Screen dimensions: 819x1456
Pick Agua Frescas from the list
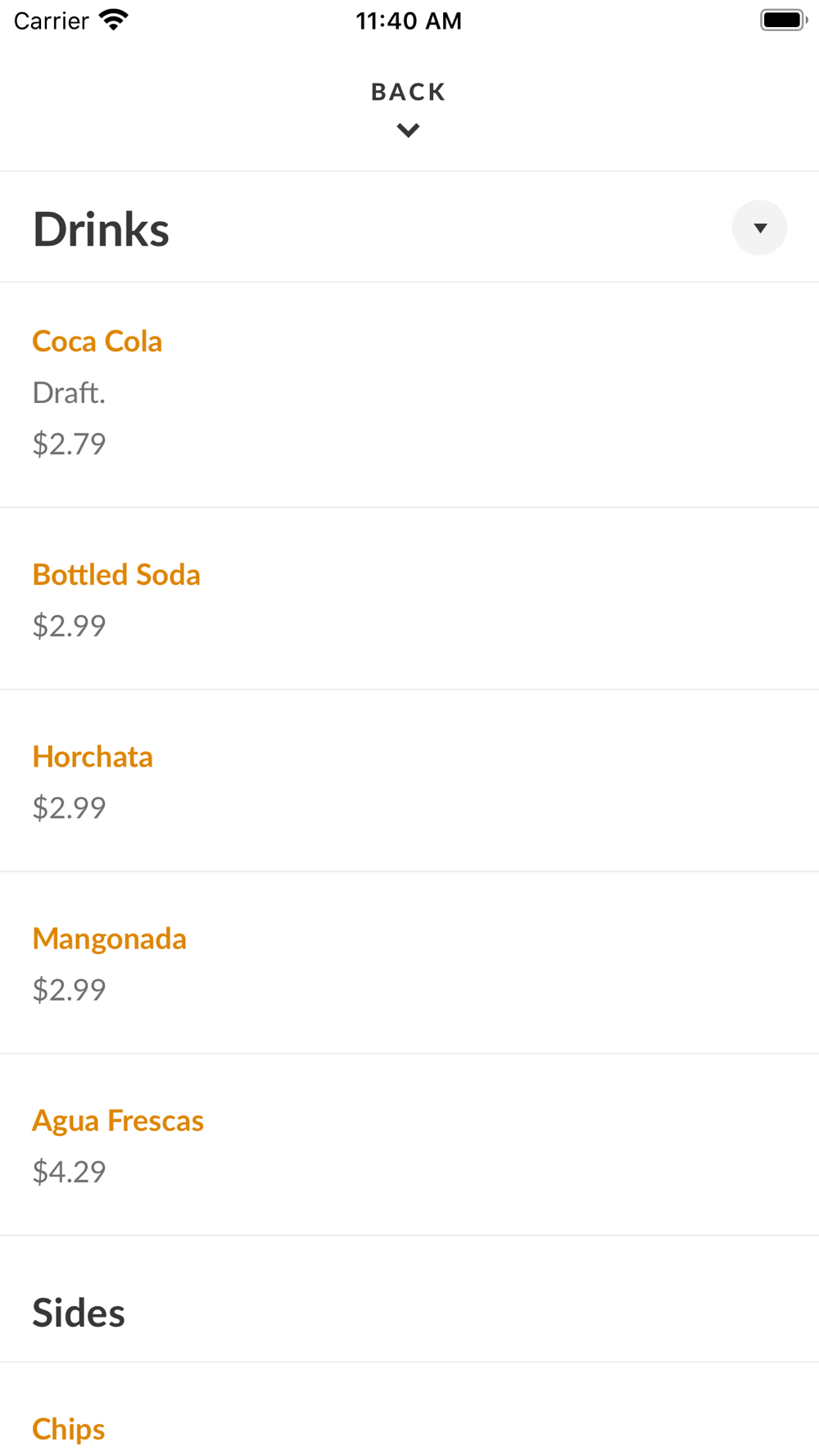point(118,1120)
